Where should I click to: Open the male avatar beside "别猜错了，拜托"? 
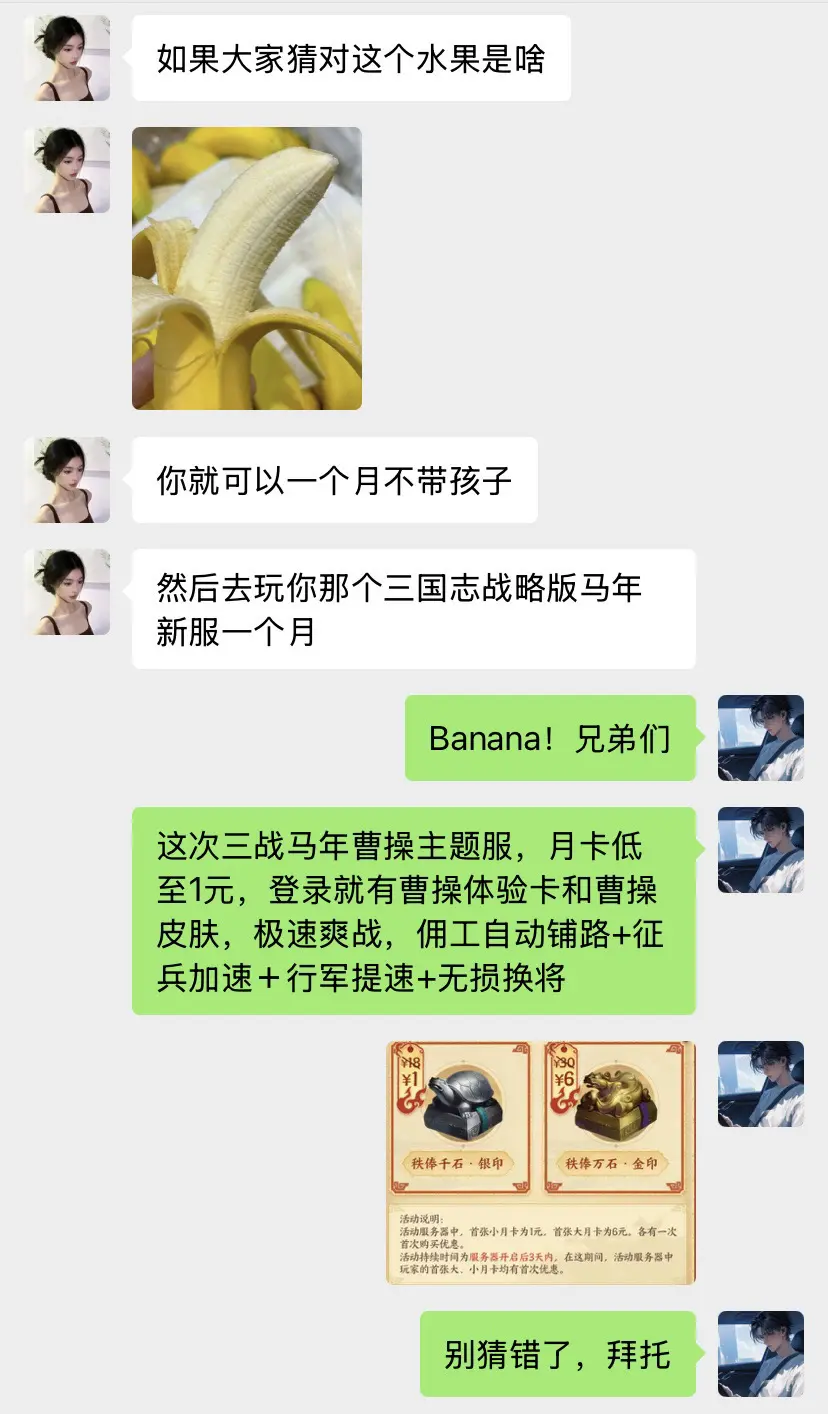point(761,1354)
